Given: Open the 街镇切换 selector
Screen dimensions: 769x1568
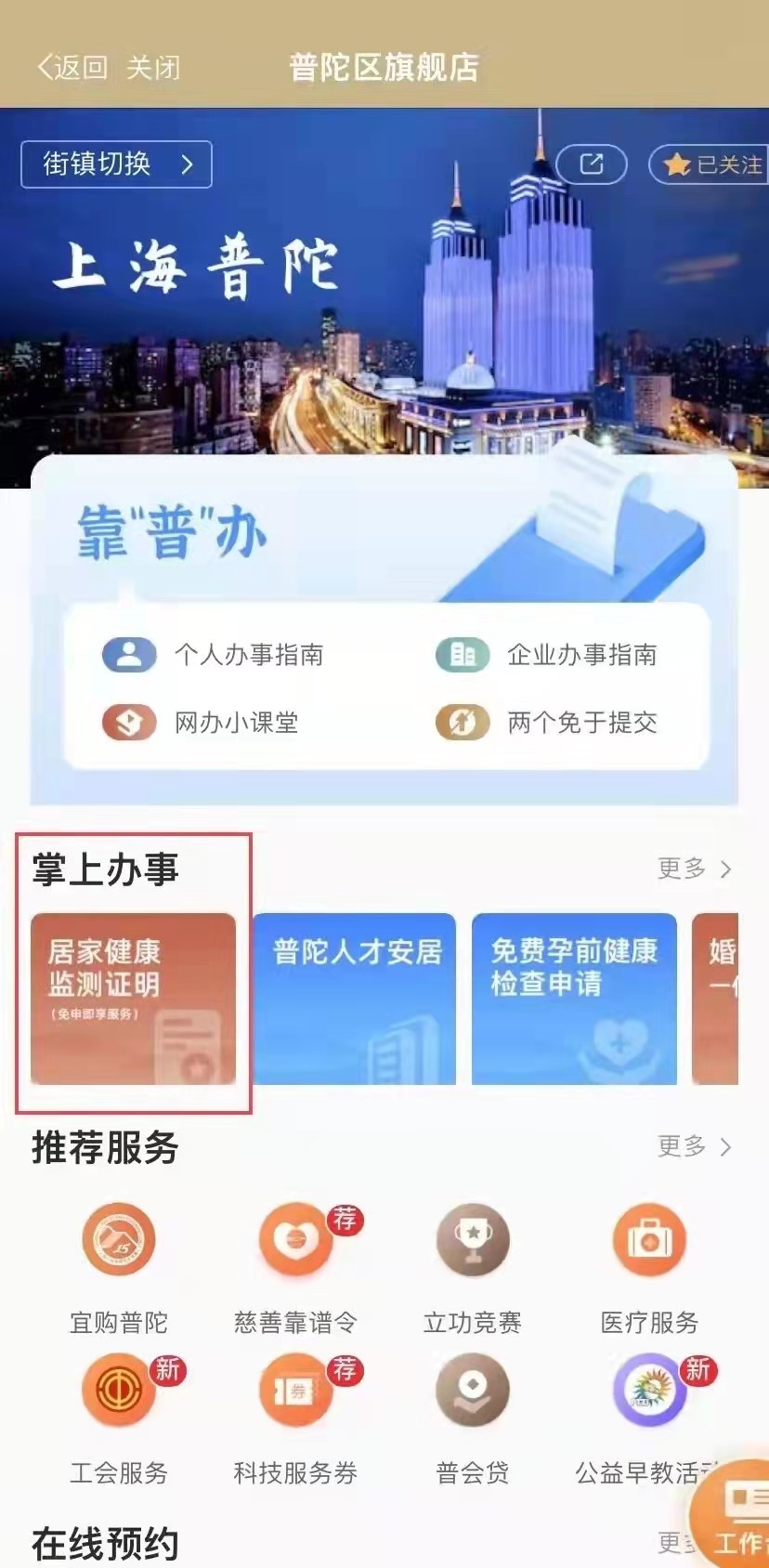Looking at the screenshot, I should pyautogui.click(x=117, y=164).
